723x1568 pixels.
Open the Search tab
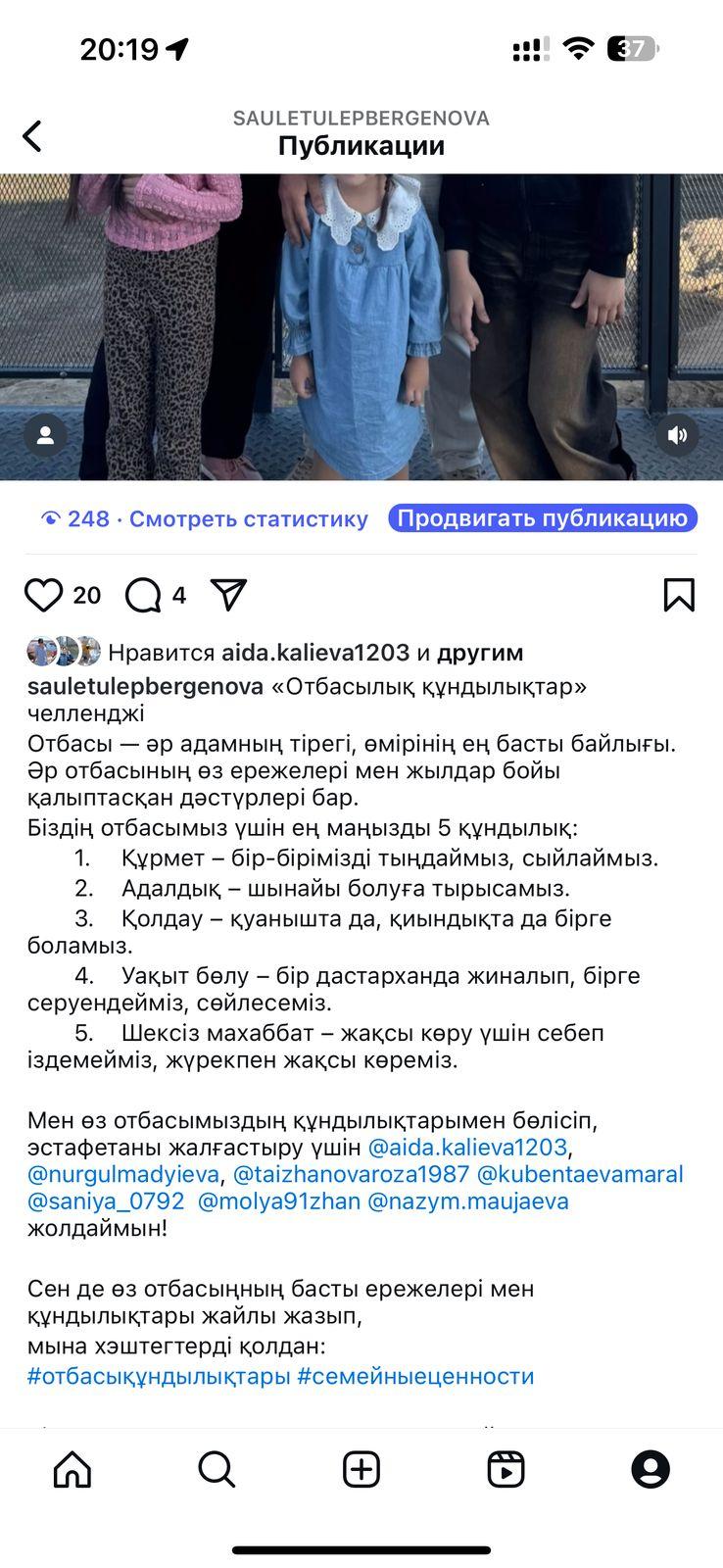click(x=217, y=1469)
